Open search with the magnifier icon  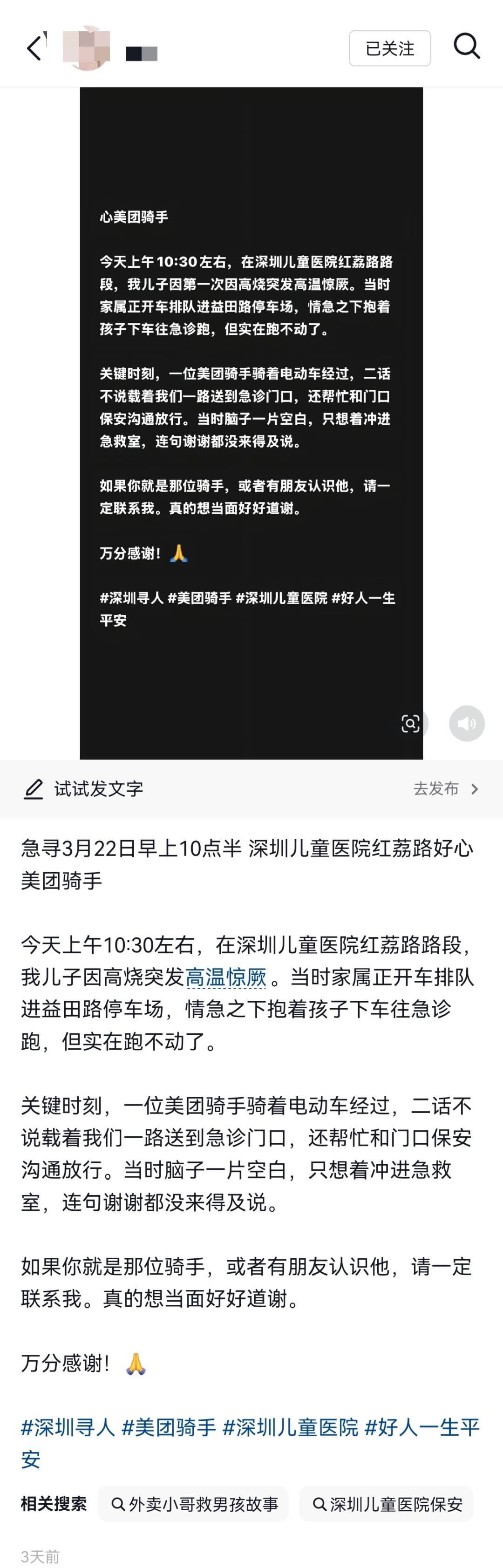(467, 47)
